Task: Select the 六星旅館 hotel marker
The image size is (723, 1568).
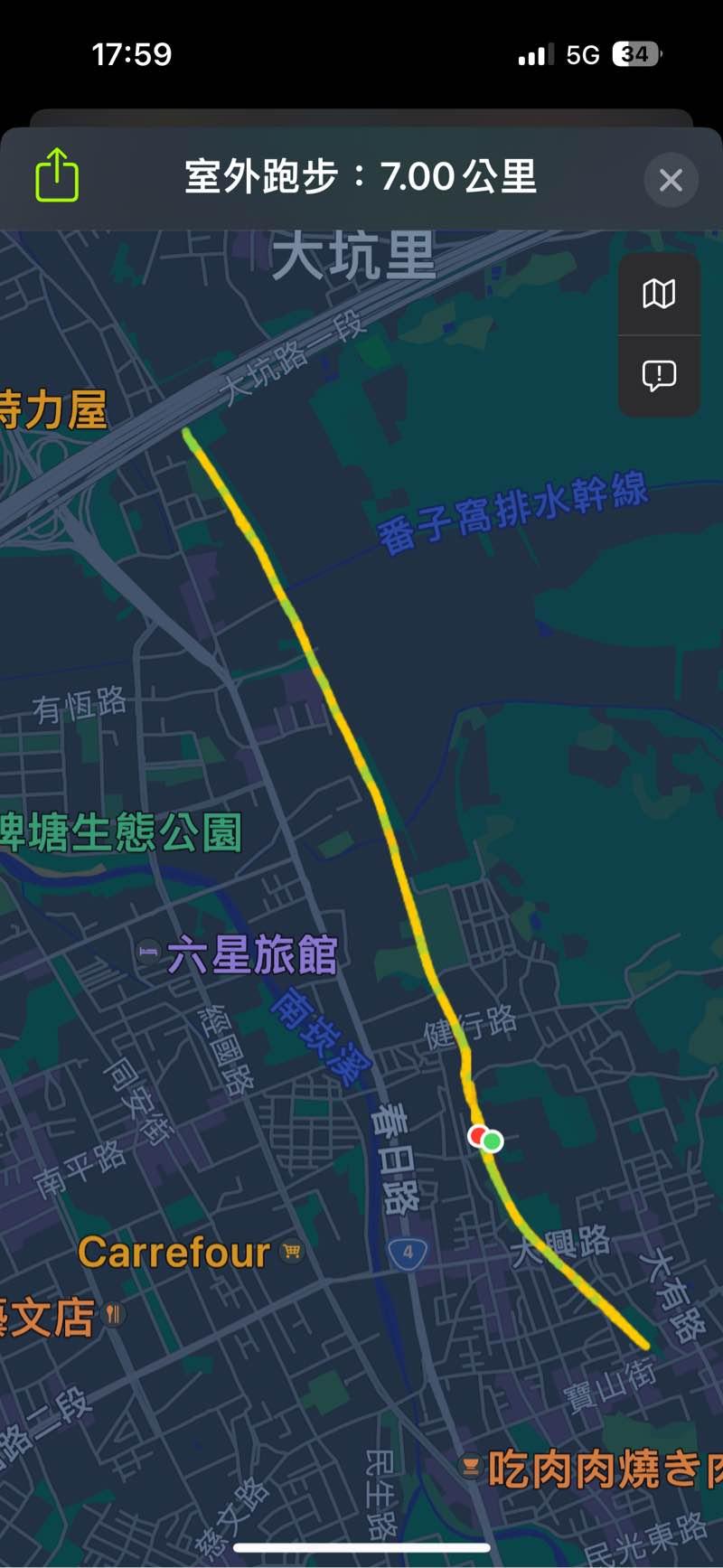Action: point(148,952)
